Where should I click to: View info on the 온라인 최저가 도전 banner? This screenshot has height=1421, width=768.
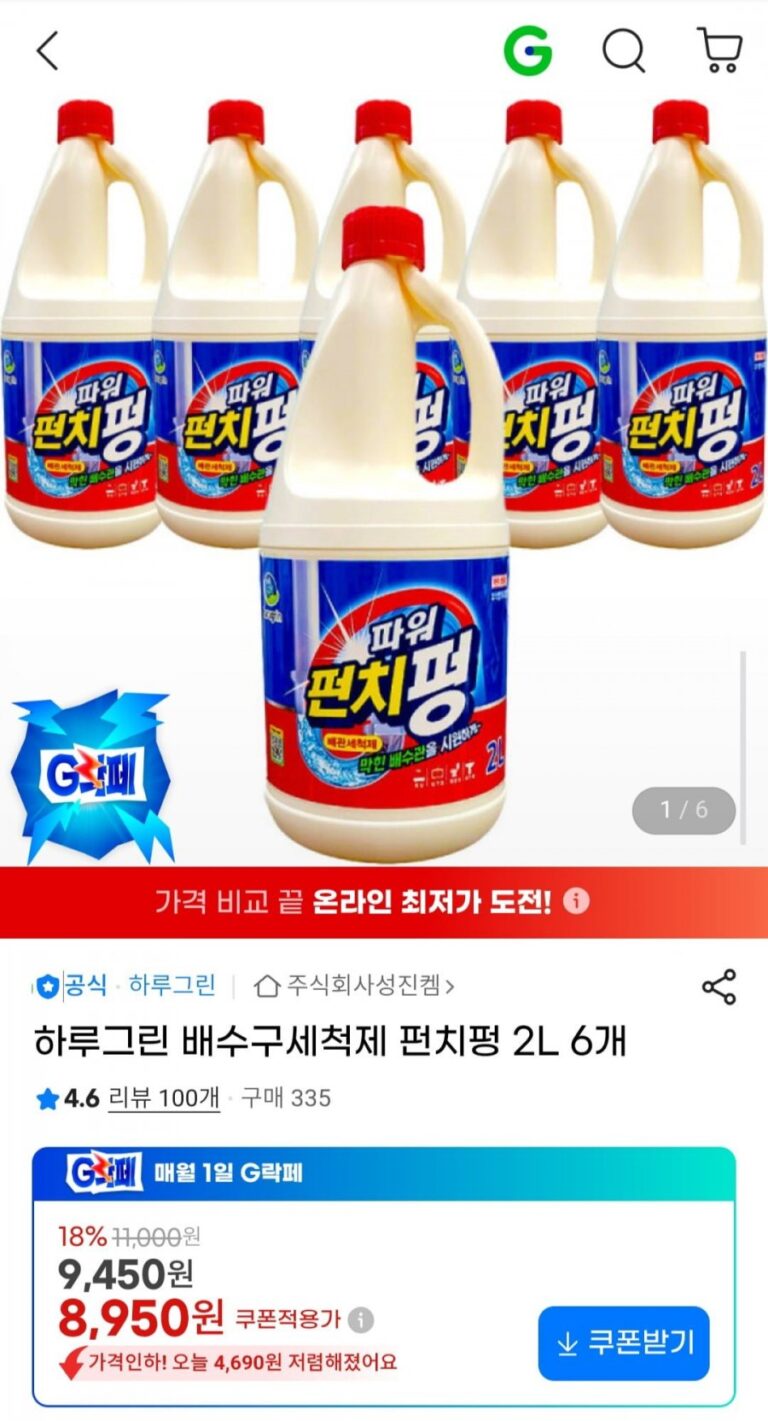click(x=576, y=902)
